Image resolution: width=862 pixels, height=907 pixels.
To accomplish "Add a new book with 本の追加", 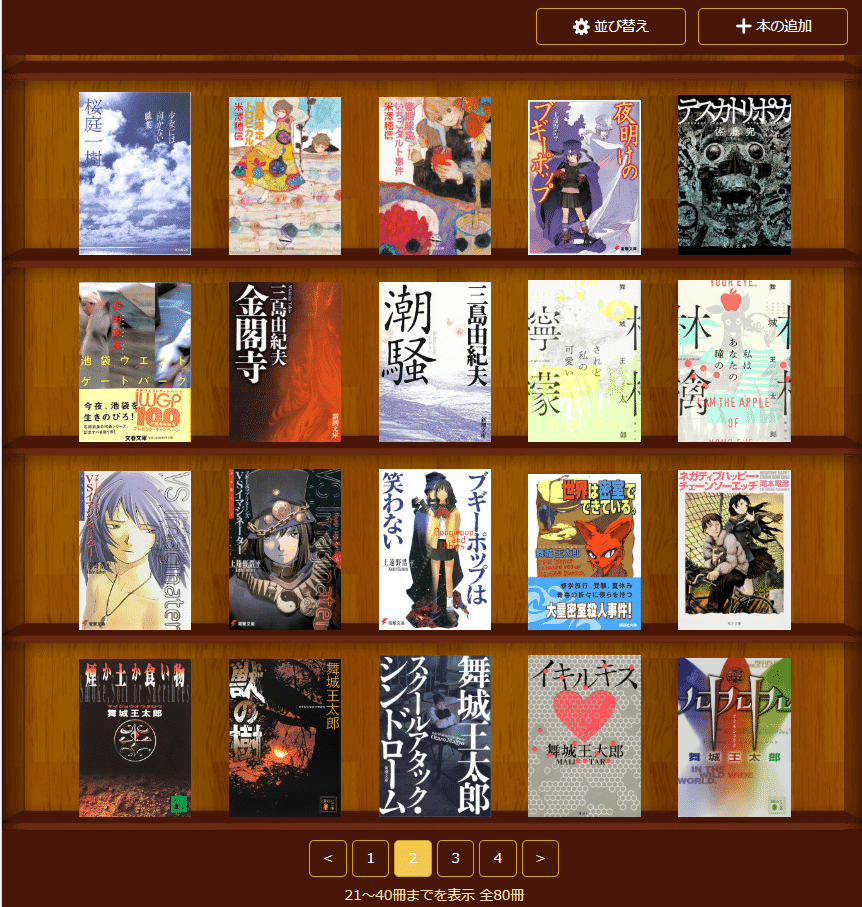I will point(772,26).
